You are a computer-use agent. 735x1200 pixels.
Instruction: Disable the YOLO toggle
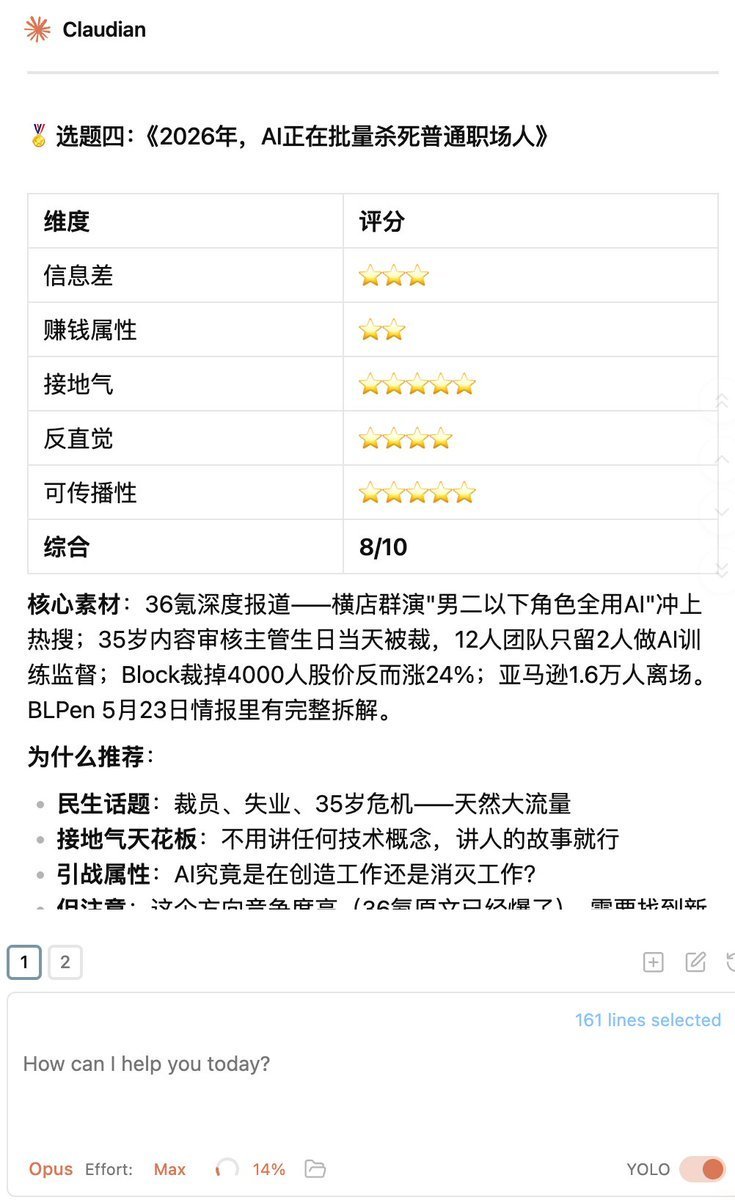click(x=702, y=1169)
